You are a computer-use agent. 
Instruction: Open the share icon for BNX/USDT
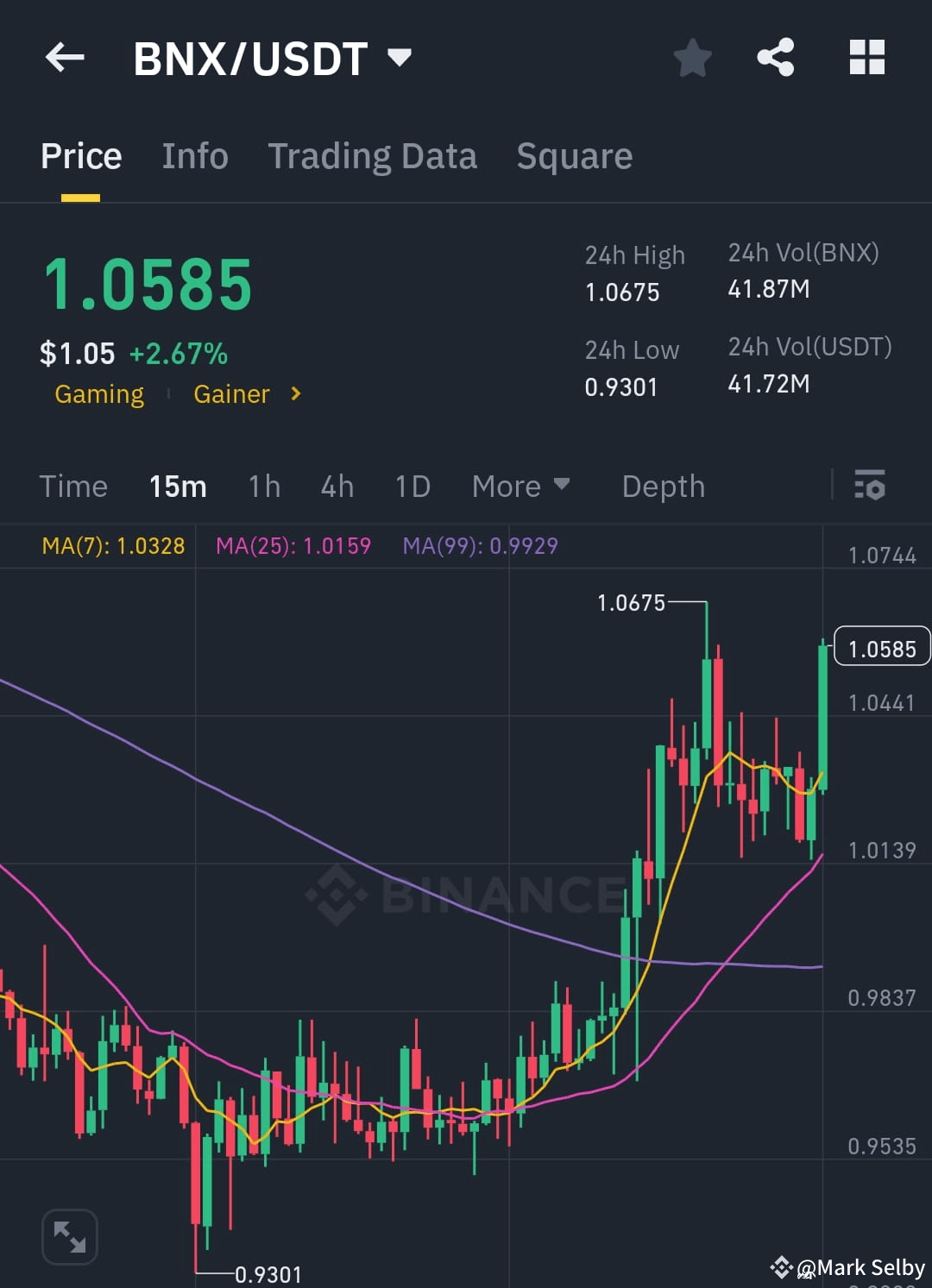tap(776, 55)
